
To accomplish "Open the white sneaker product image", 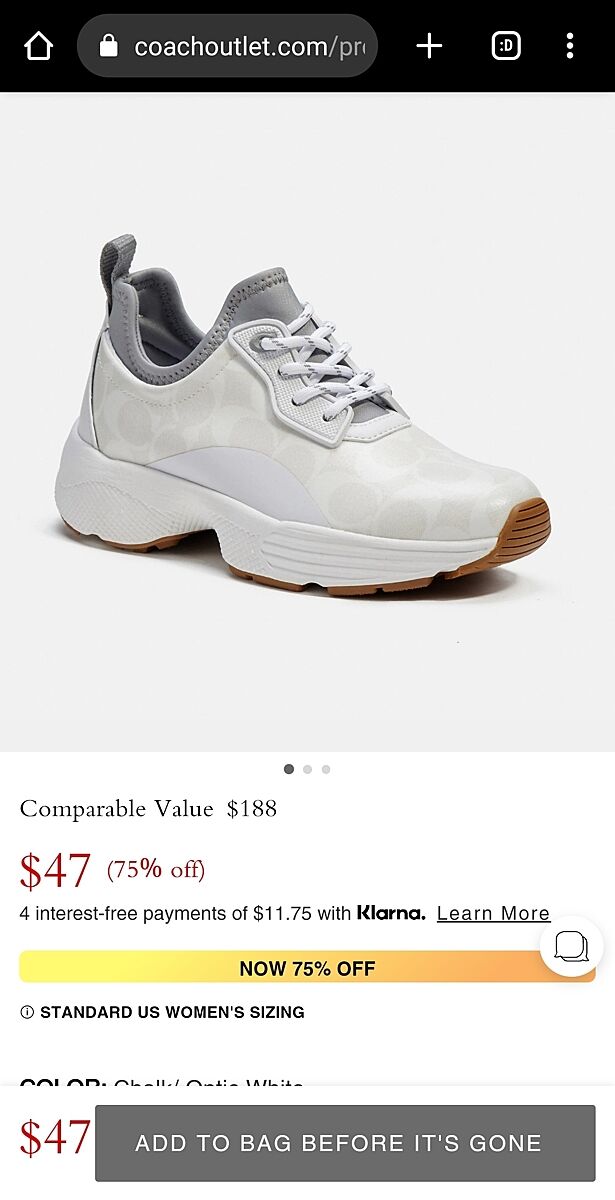I will point(307,420).
